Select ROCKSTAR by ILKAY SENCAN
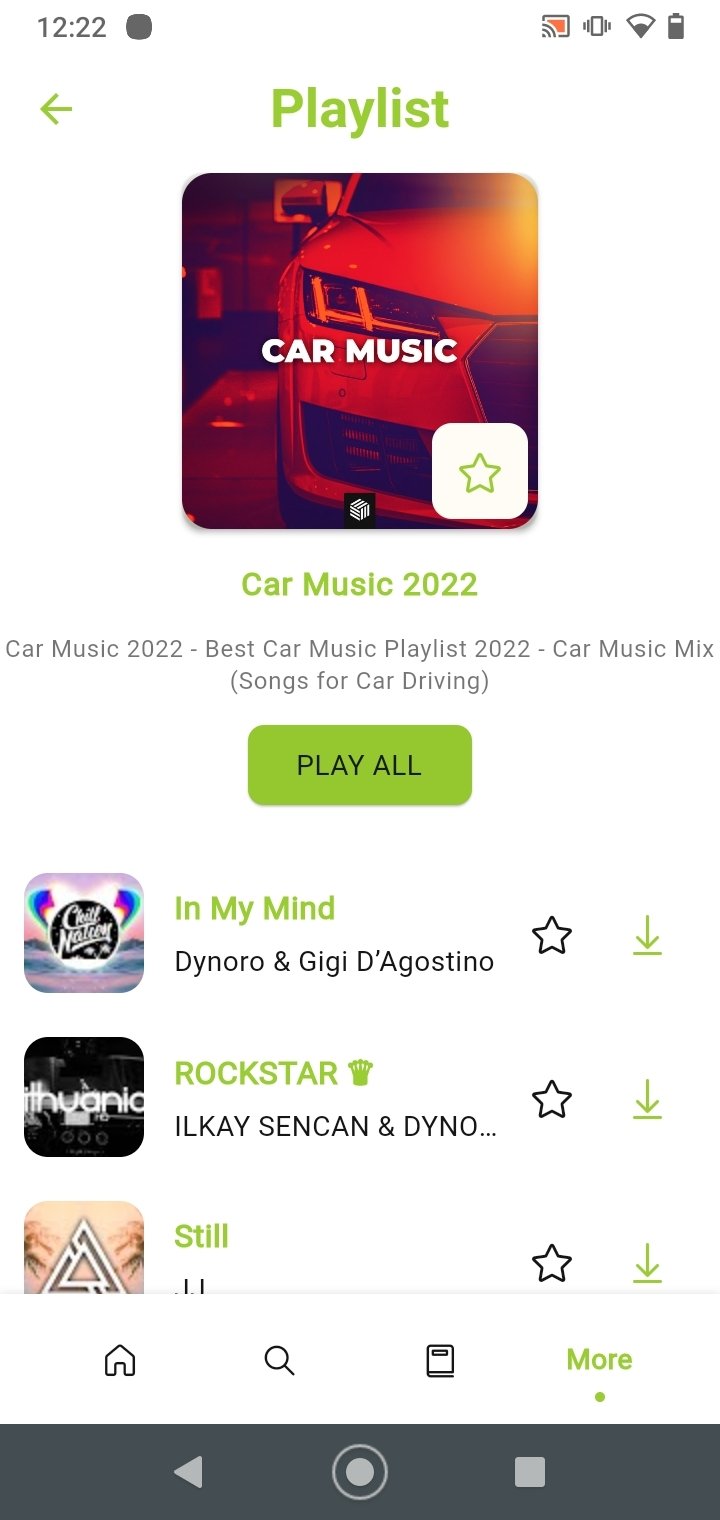 tap(270, 1073)
